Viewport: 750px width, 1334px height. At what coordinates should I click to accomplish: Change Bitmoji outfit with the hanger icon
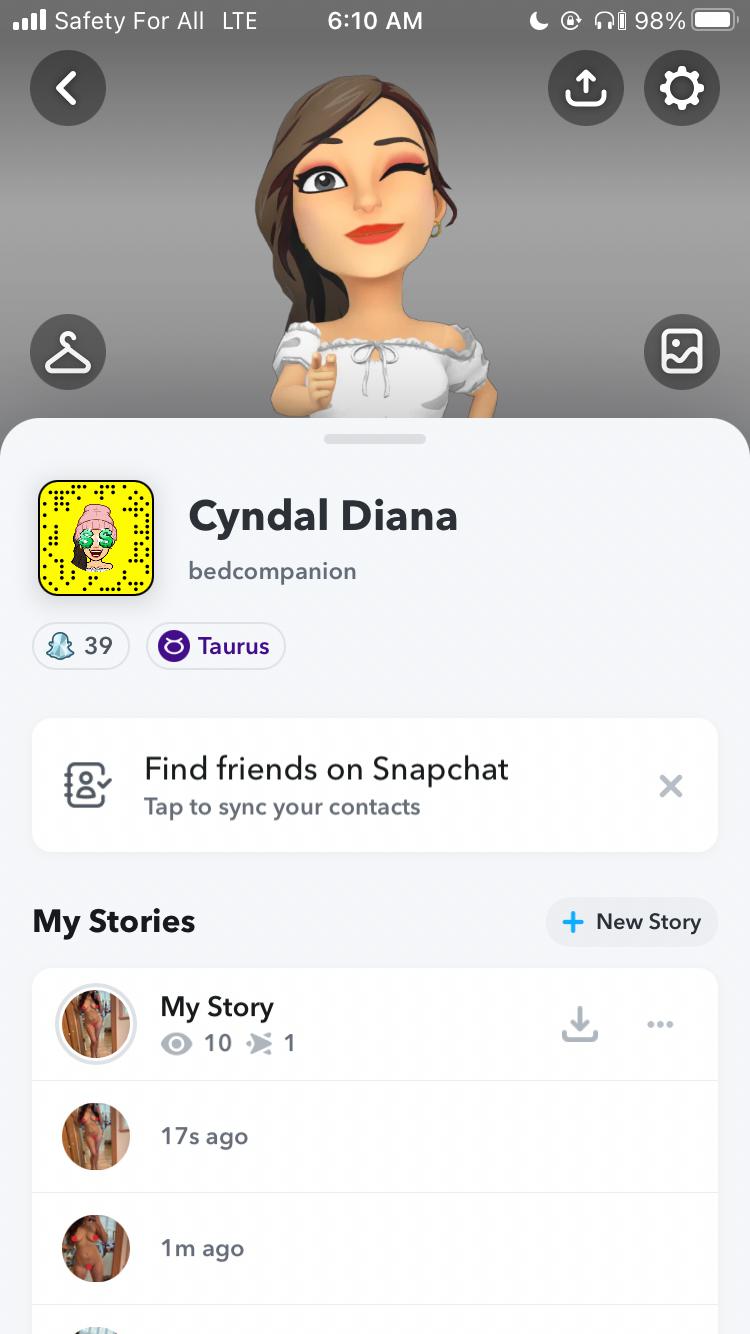pyautogui.click(x=68, y=352)
